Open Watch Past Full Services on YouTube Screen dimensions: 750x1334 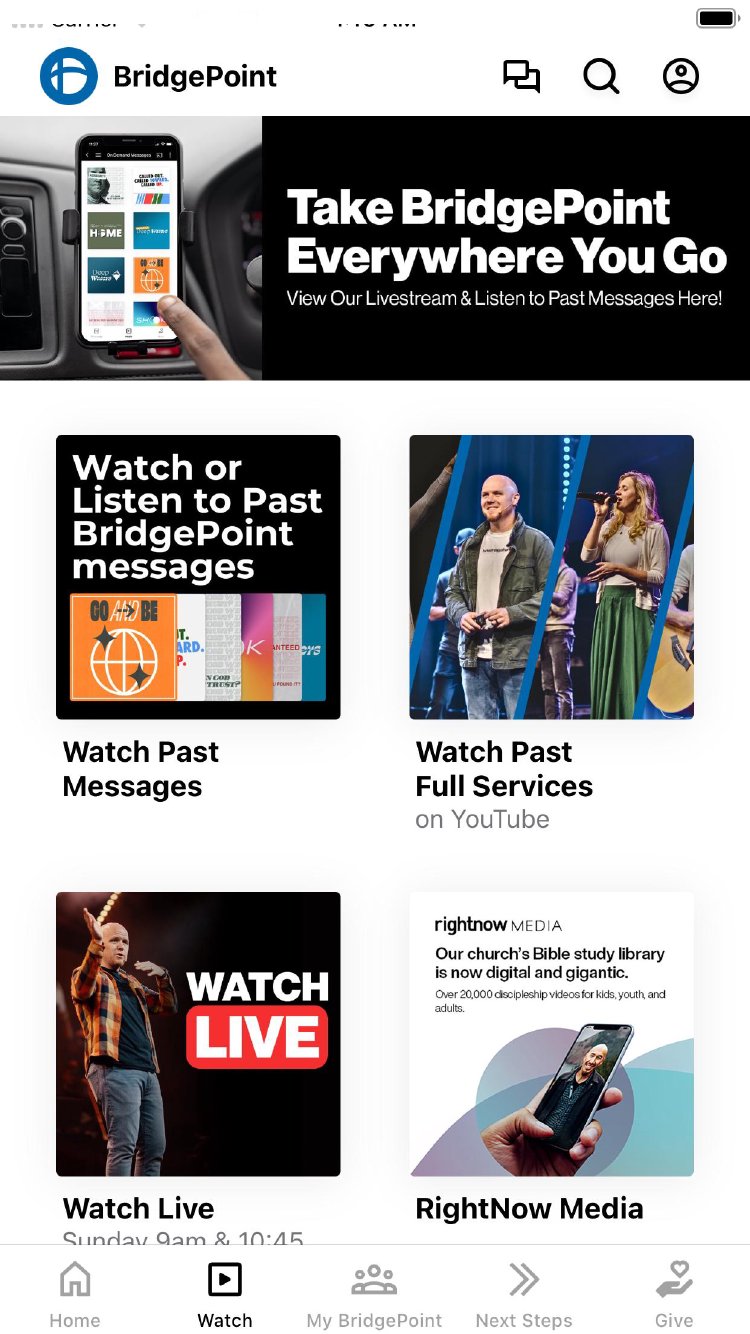[551, 577]
